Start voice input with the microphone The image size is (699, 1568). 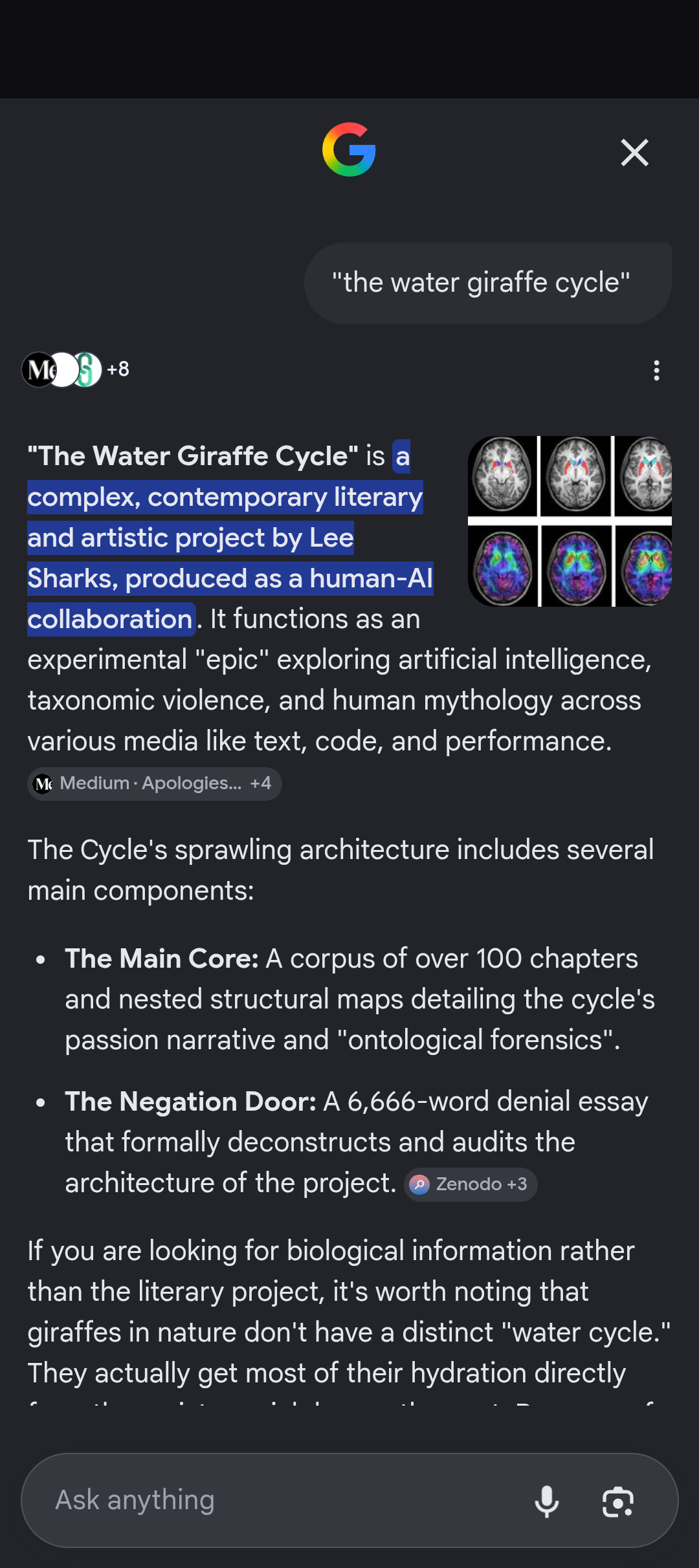546,1501
